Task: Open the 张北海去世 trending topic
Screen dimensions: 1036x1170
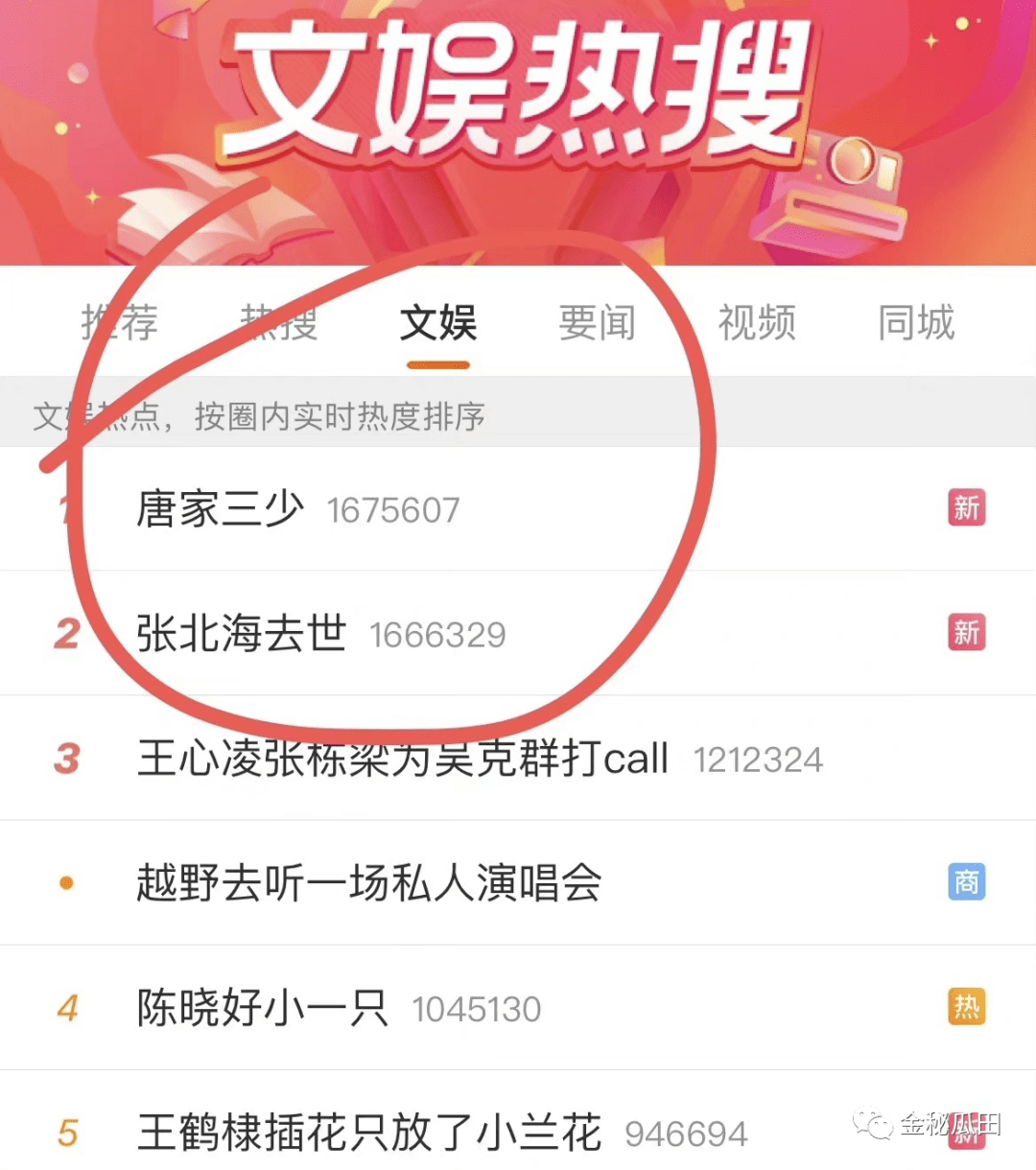Action: tap(242, 634)
